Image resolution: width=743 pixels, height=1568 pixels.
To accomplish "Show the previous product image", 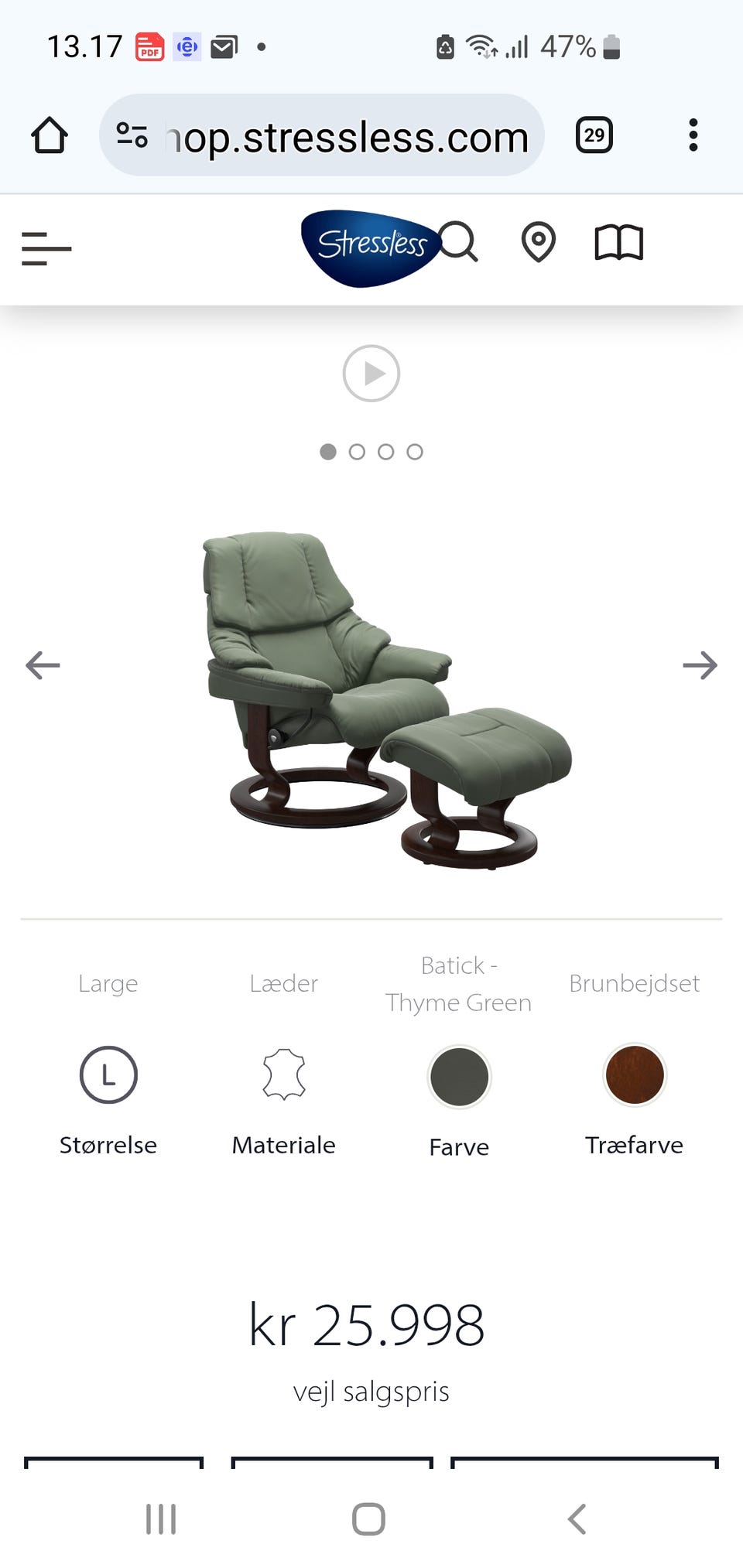I will pos(43,664).
